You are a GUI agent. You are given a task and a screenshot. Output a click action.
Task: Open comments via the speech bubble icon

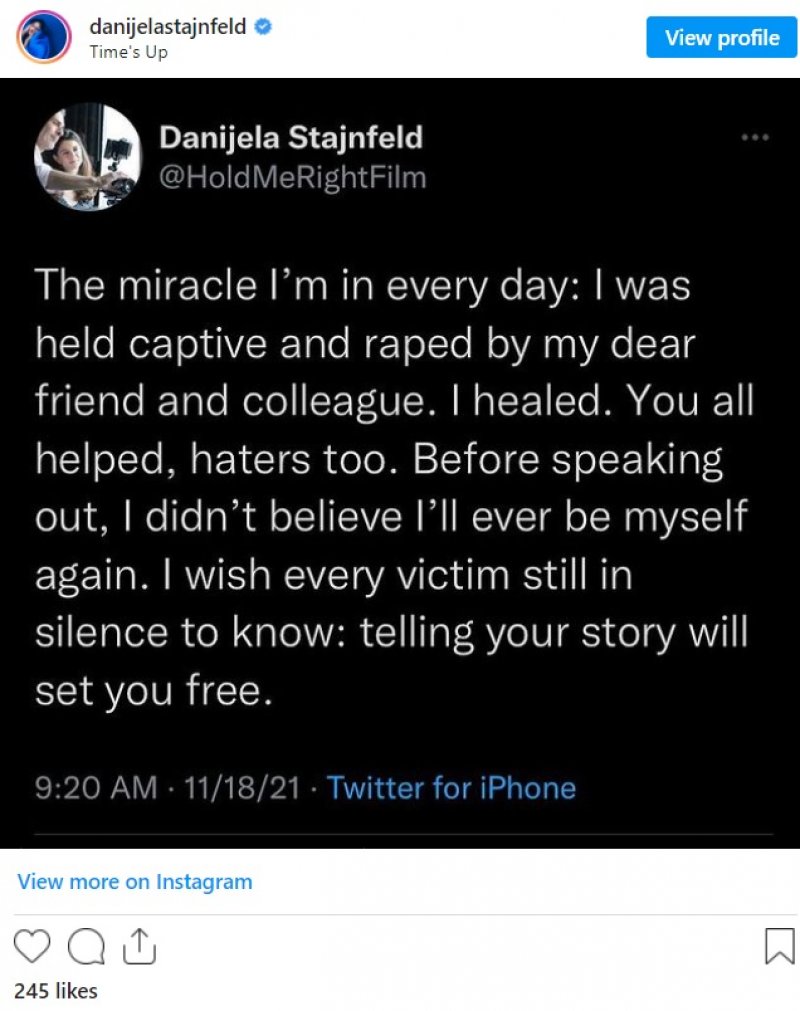coord(87,946)
